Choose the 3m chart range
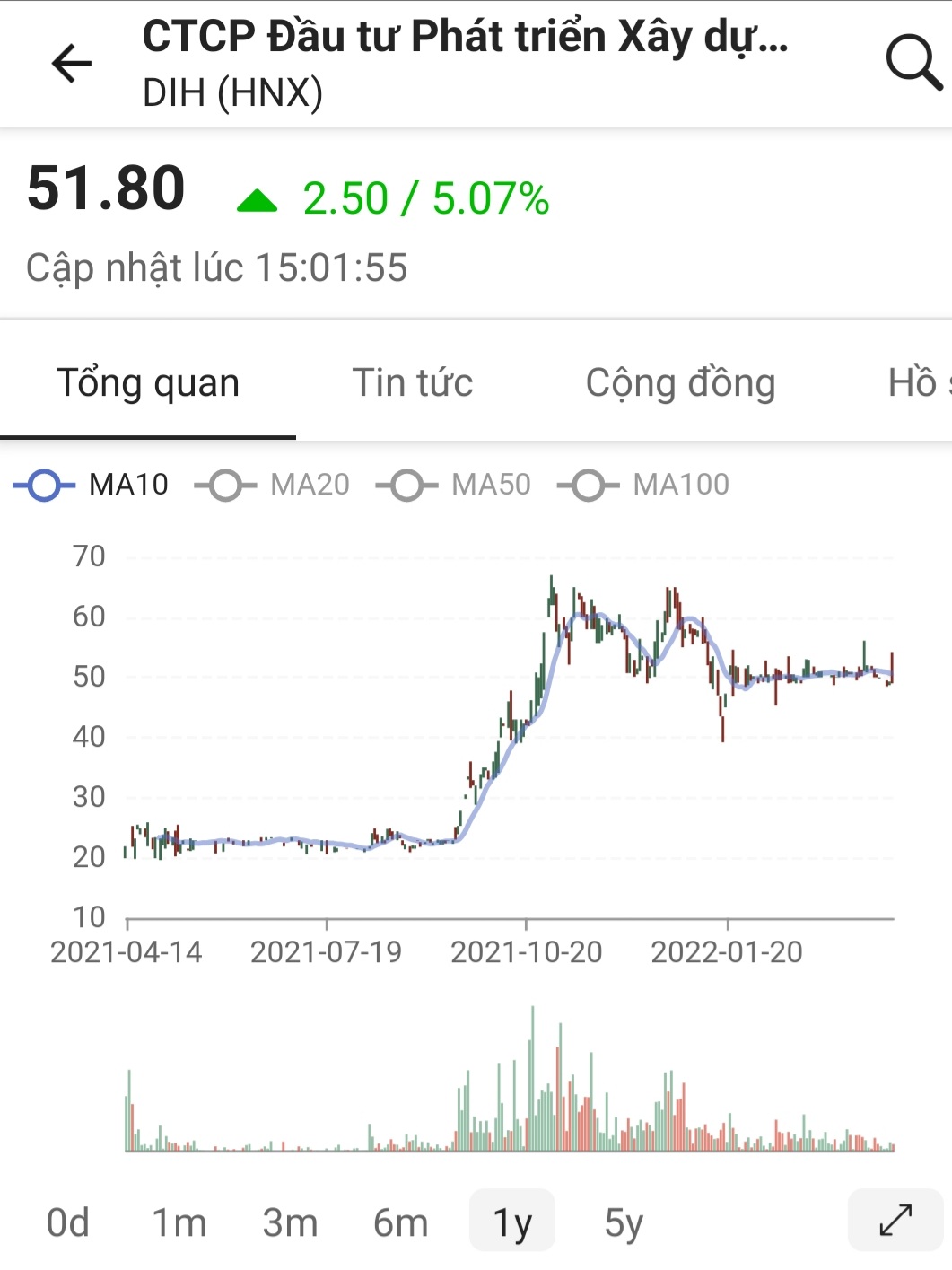Viewport: 952px width, 1270px height. [x=290, y=1222]
